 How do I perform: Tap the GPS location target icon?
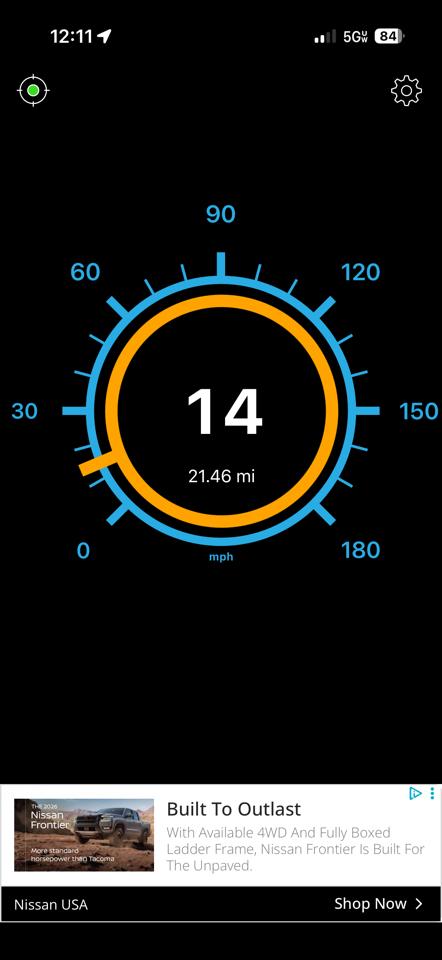[x=33, y=91]
